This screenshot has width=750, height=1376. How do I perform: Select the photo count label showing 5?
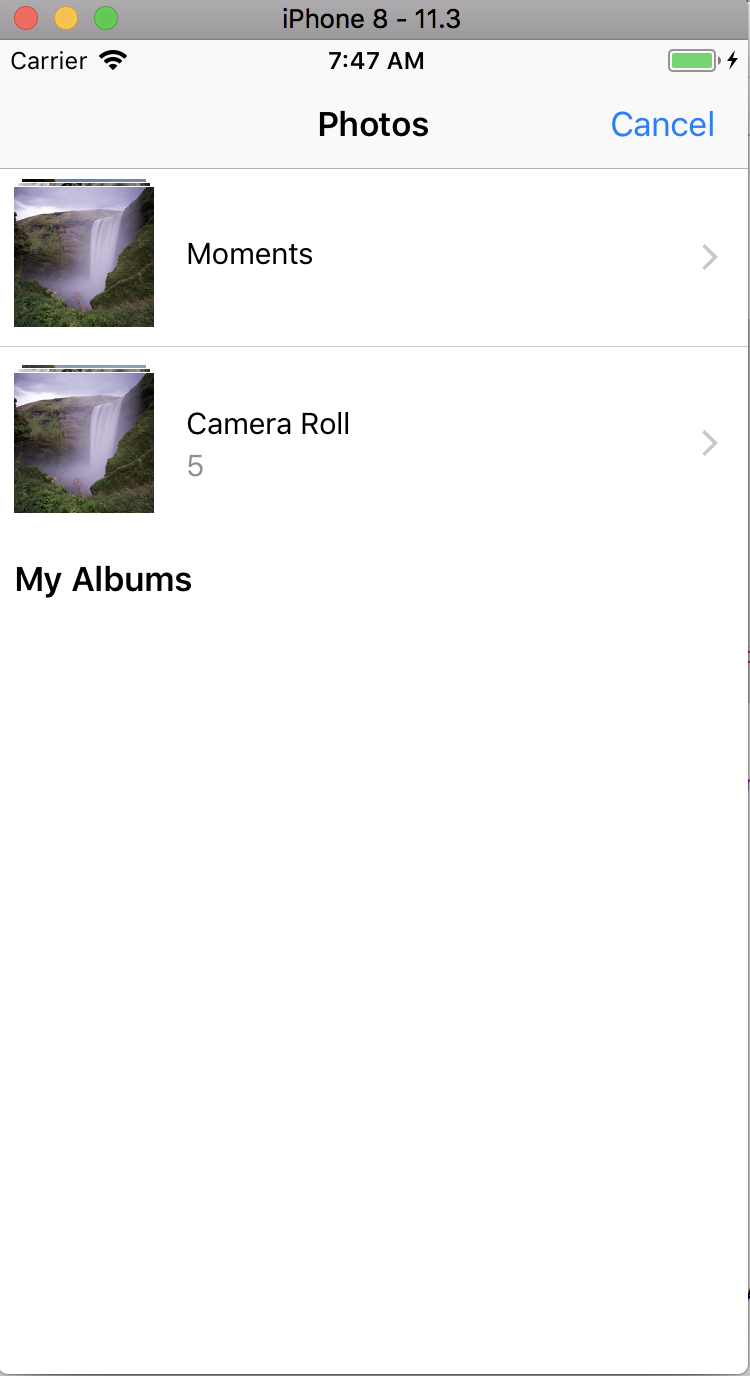[x=193, y=466]
